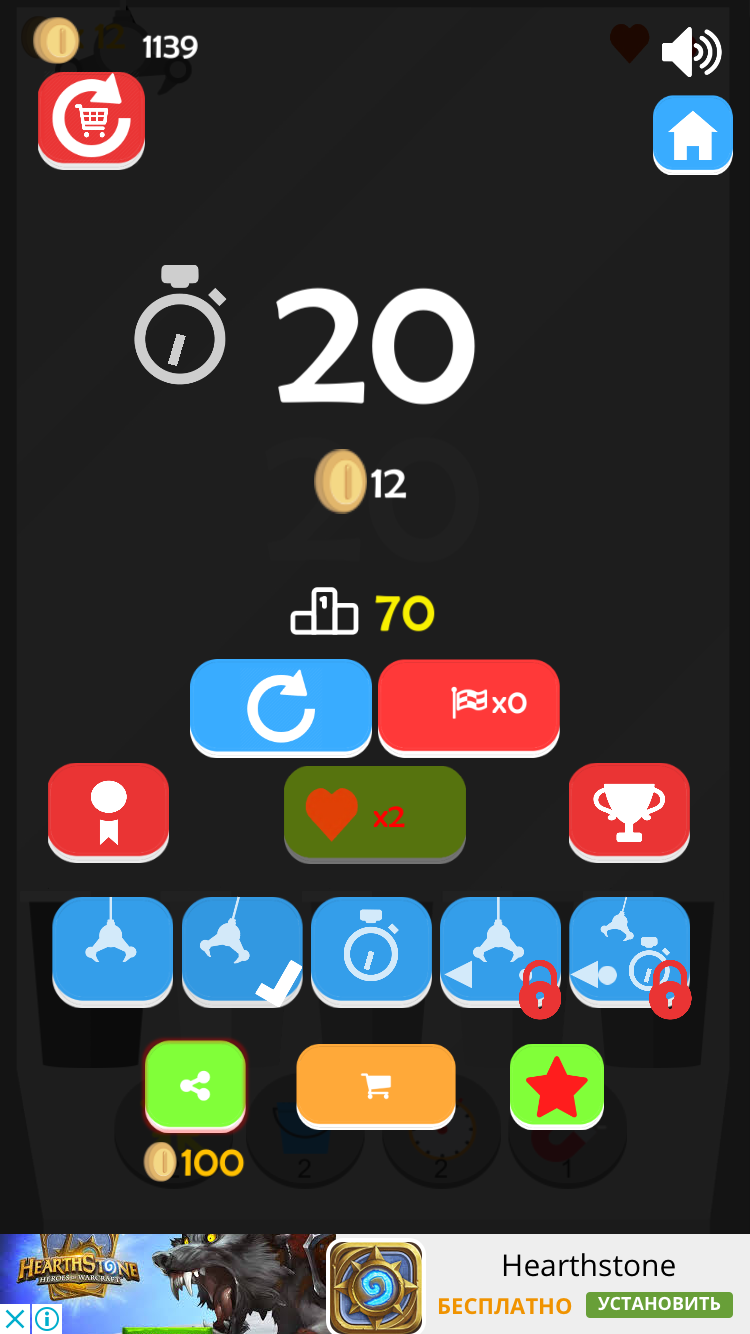Select the checked tilted claw mode
750x1334 pixels.
pos(242,951)
